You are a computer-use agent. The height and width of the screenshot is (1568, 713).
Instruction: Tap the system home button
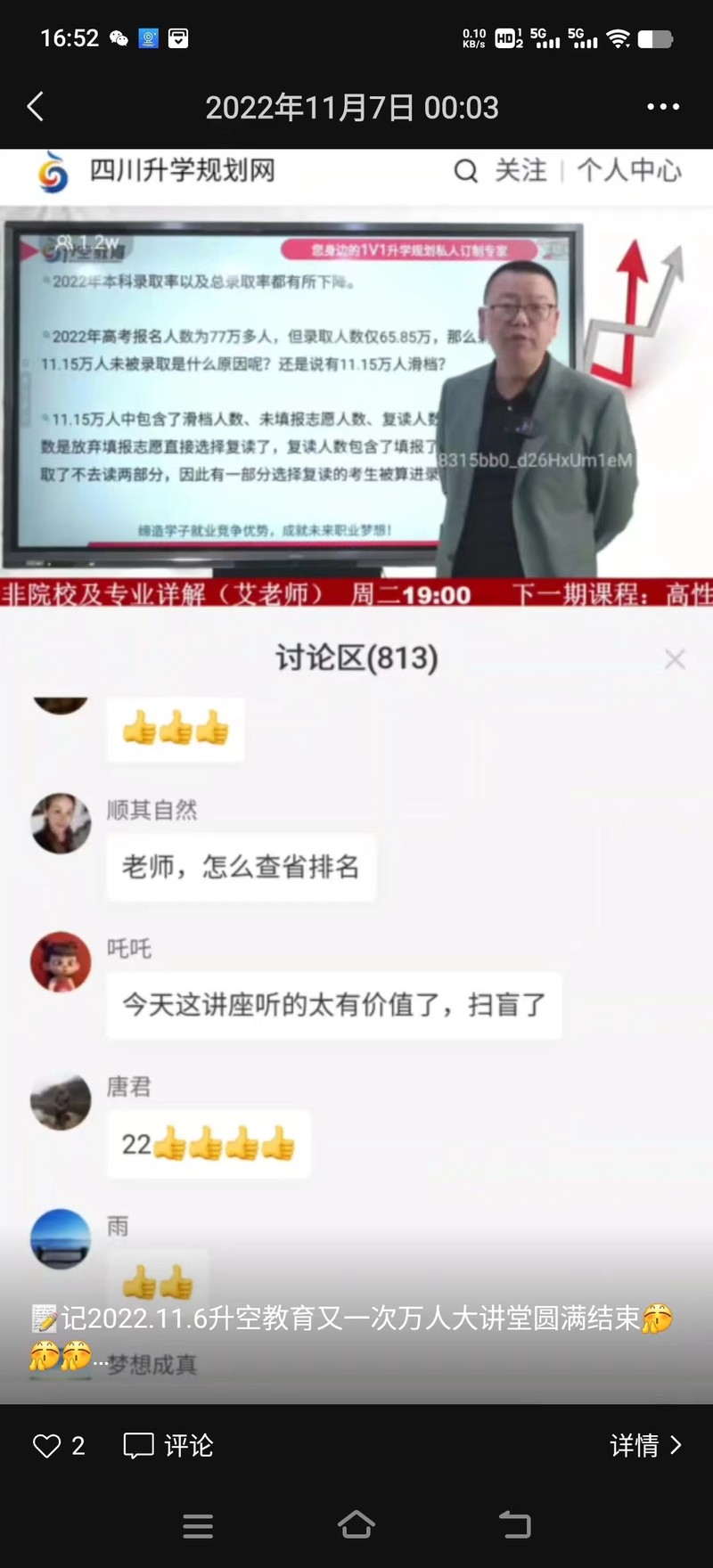pyautogui.click(x=356, y=1524)
